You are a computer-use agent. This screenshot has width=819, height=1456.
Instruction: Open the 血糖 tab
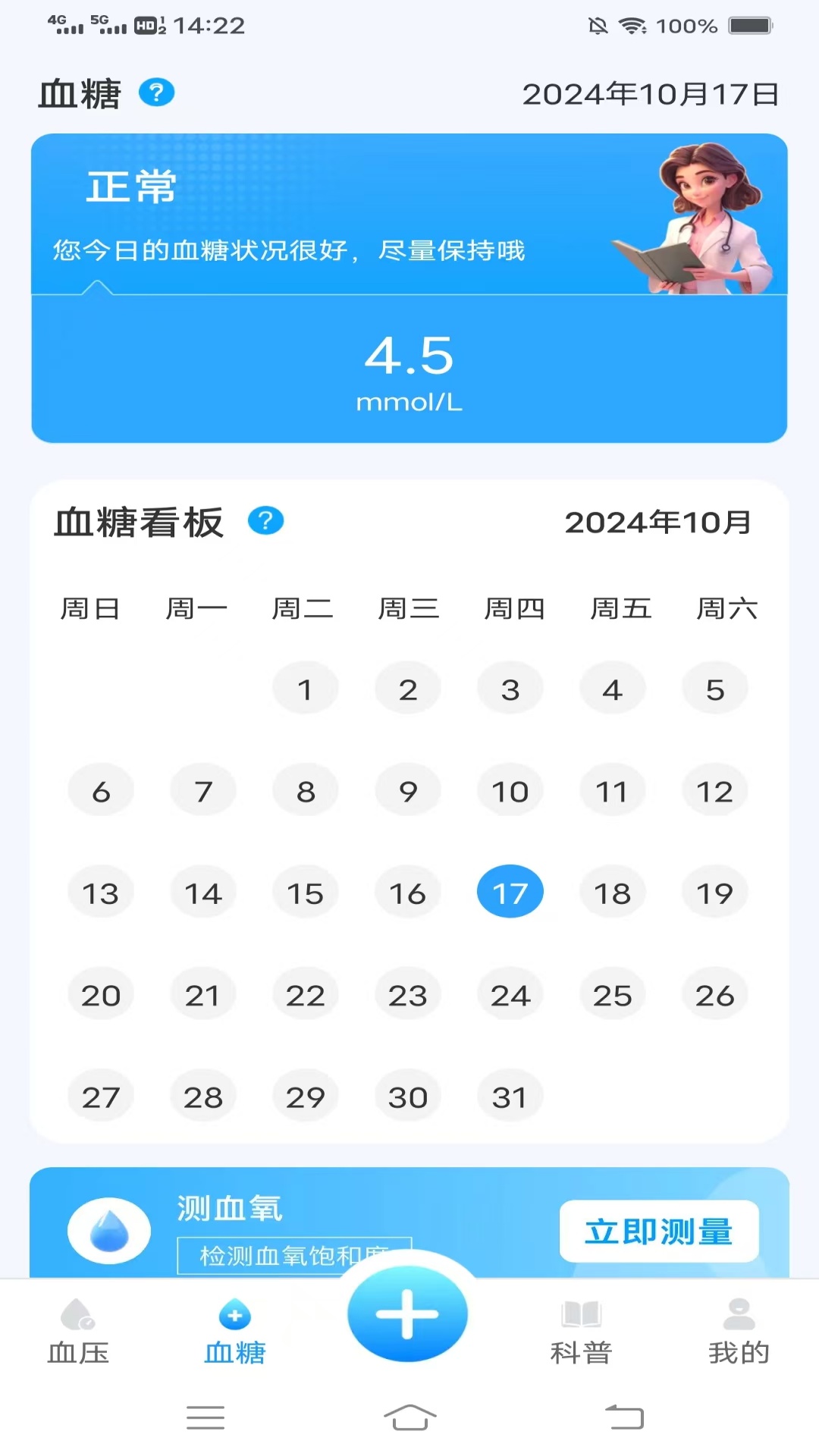pyautogui.click(x=235, y=1331)
